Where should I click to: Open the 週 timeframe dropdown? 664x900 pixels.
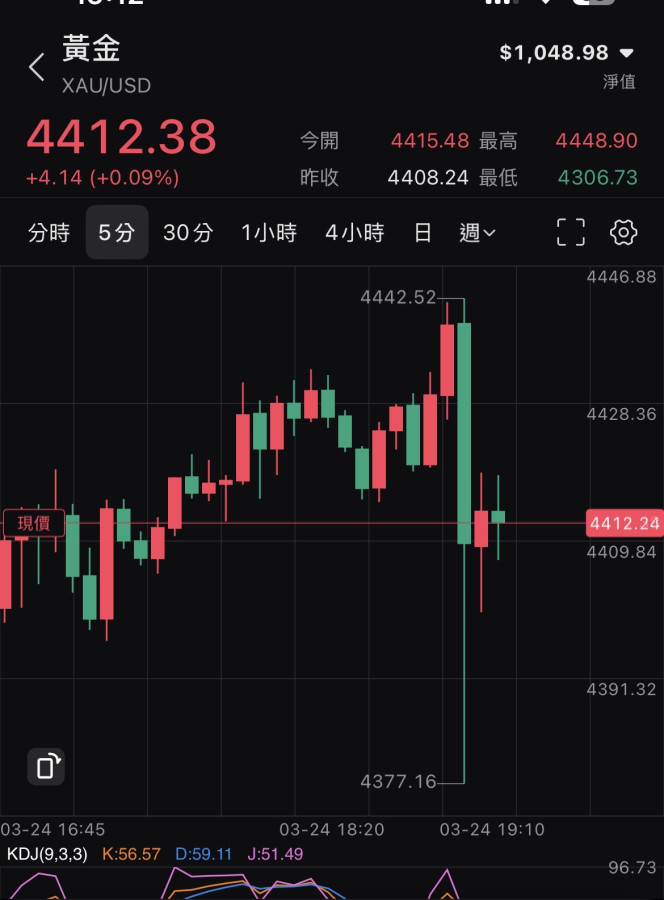(x=477, y=233)
